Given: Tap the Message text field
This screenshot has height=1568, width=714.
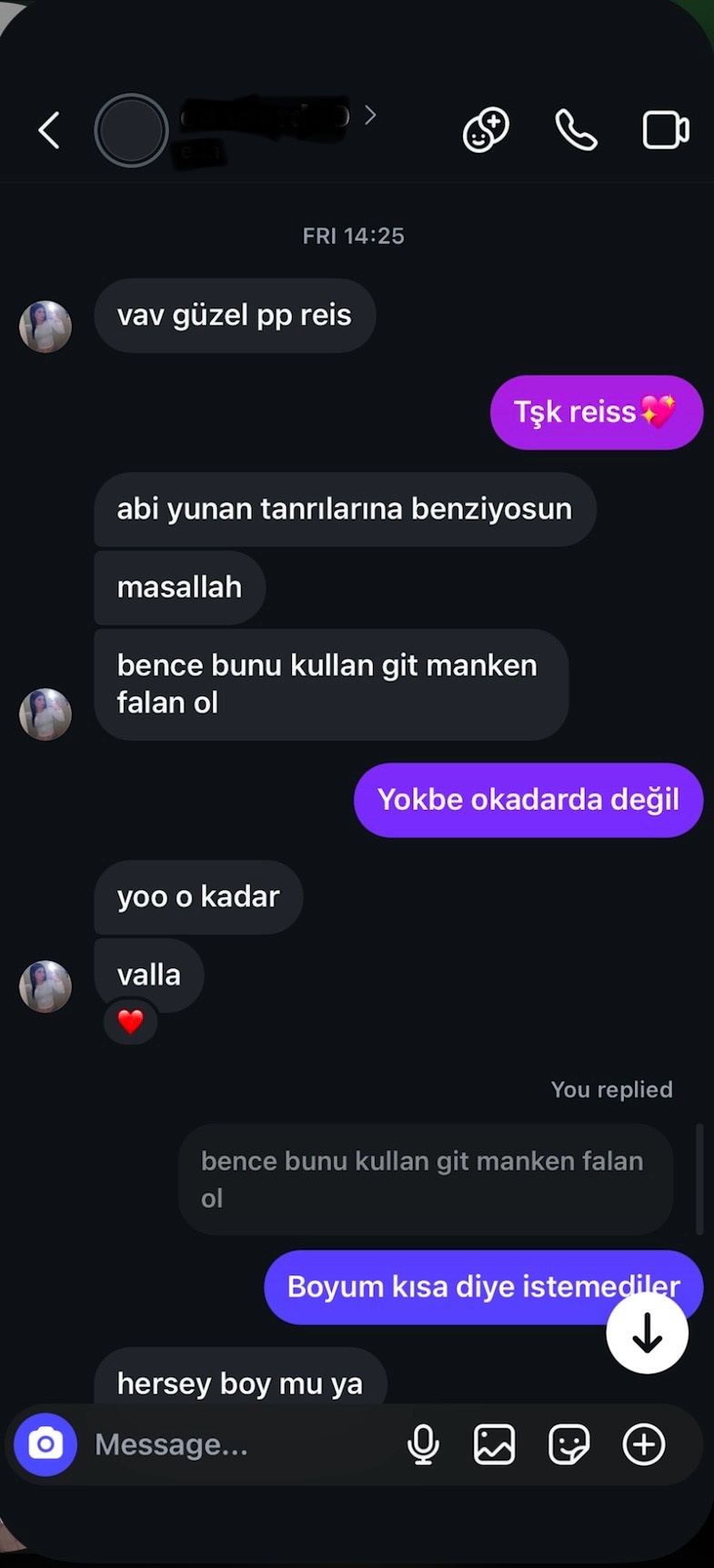Looking at the screenshot, I should click(236, 1444).
